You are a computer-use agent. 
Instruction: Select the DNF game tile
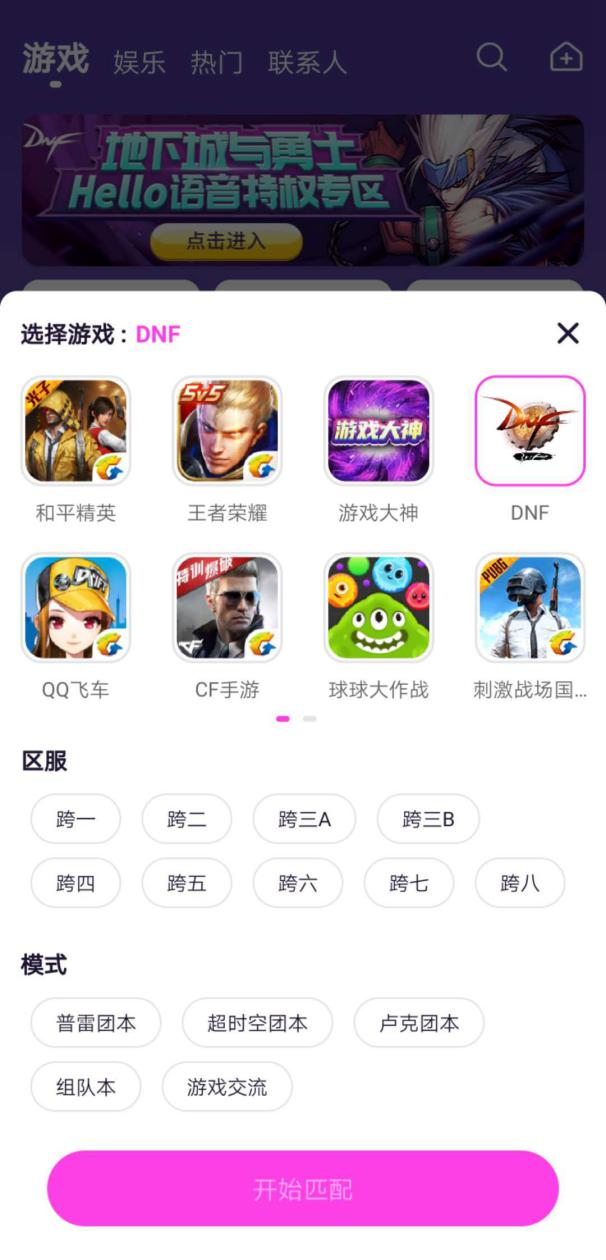(x=529, y=431)
